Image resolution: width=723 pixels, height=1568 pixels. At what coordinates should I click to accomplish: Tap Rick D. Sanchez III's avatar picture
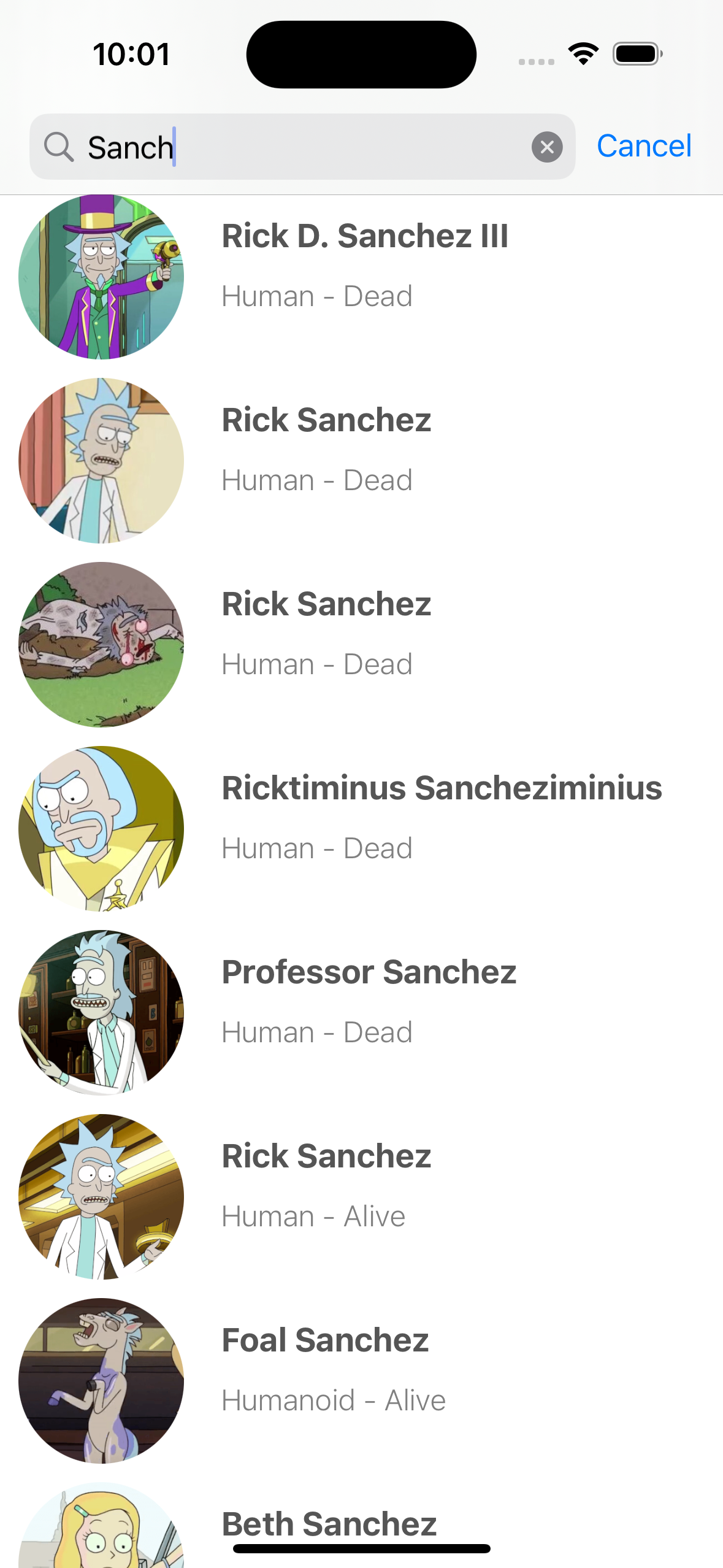[x=101, y=277]
